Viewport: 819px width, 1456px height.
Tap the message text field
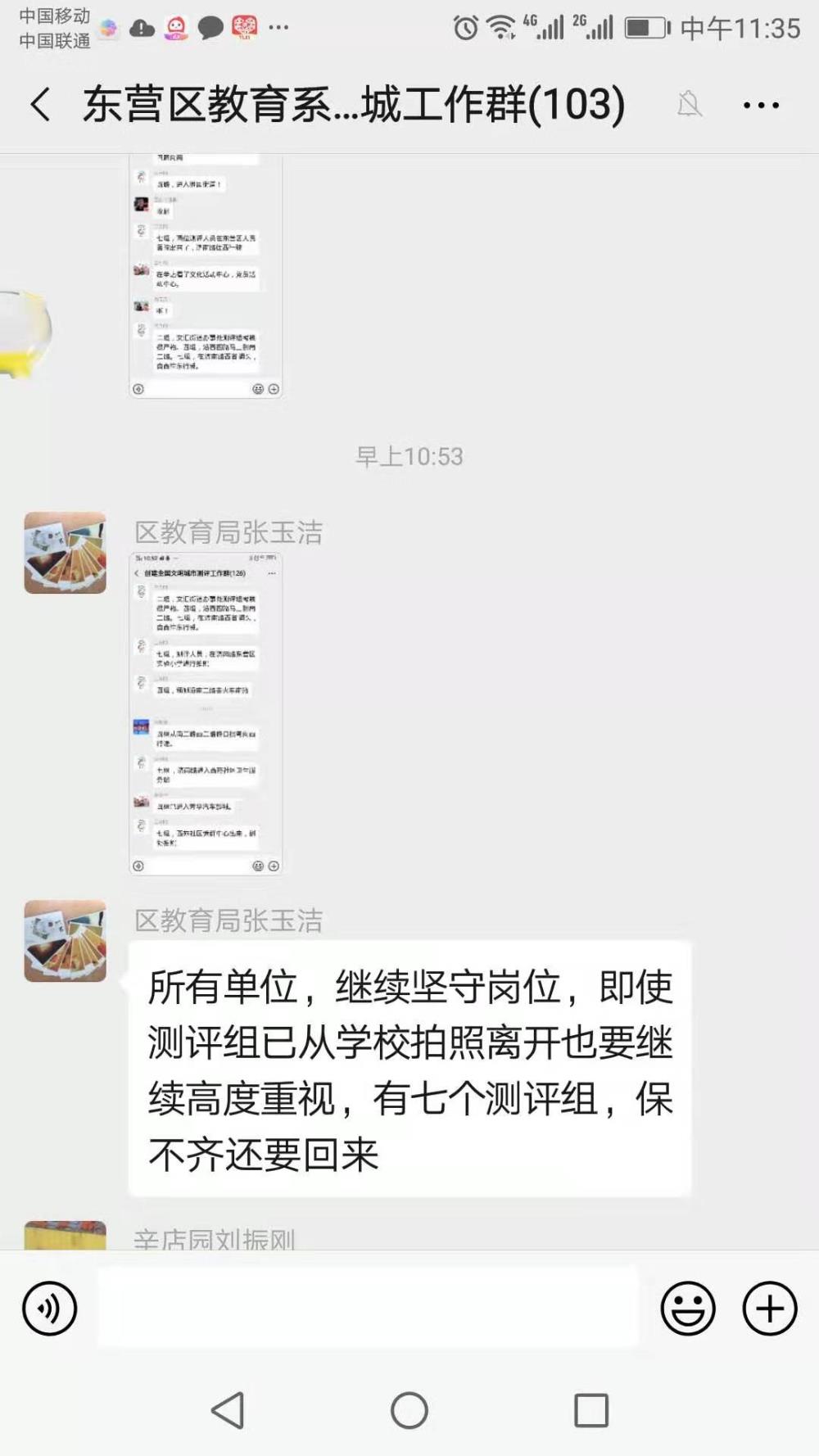click(x=368, y=1307)
